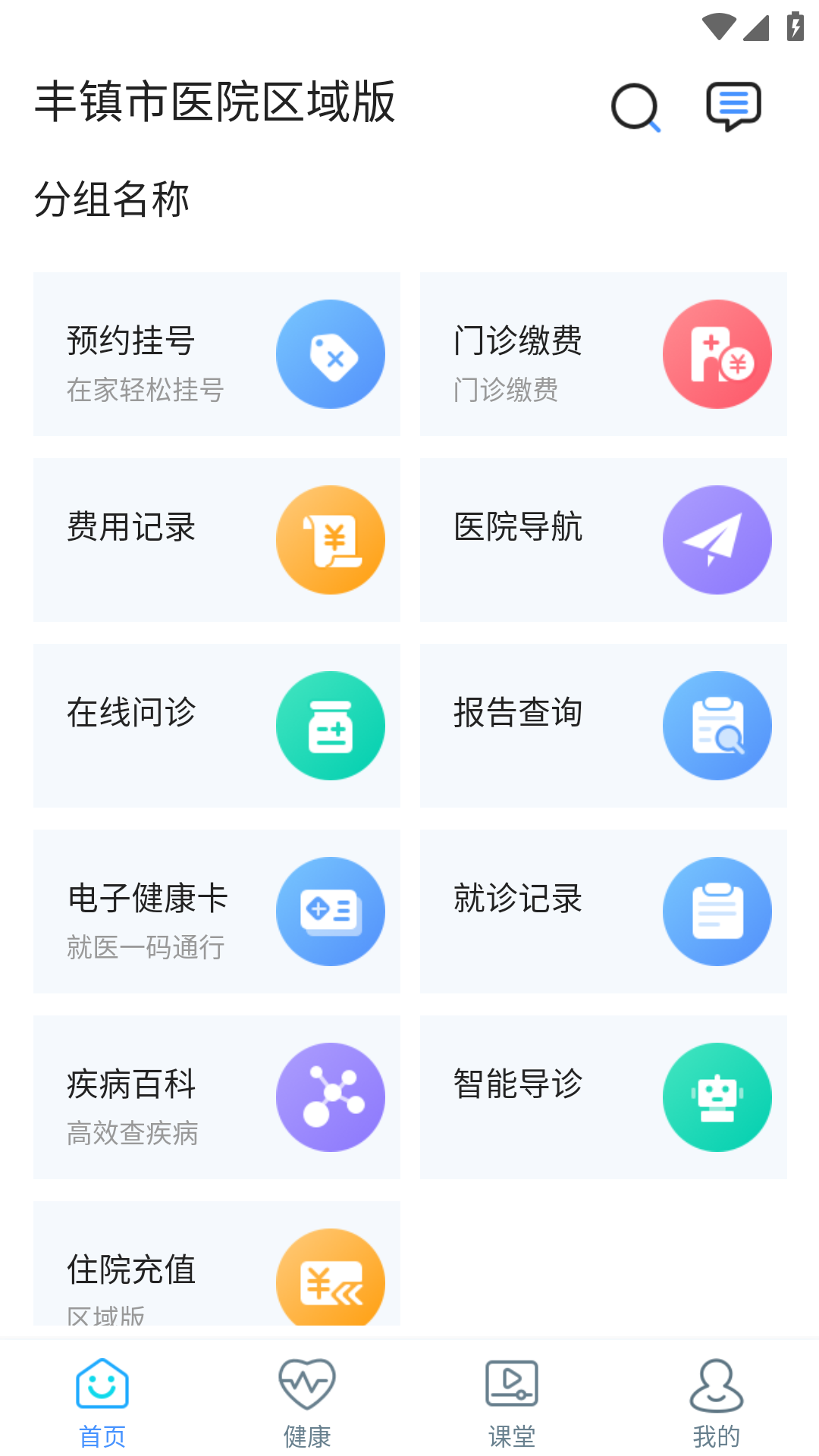The width and height of the screenshot is (819, 1456).
Task: Open the search icon in the top bar
Action: [x=637, y=108]
